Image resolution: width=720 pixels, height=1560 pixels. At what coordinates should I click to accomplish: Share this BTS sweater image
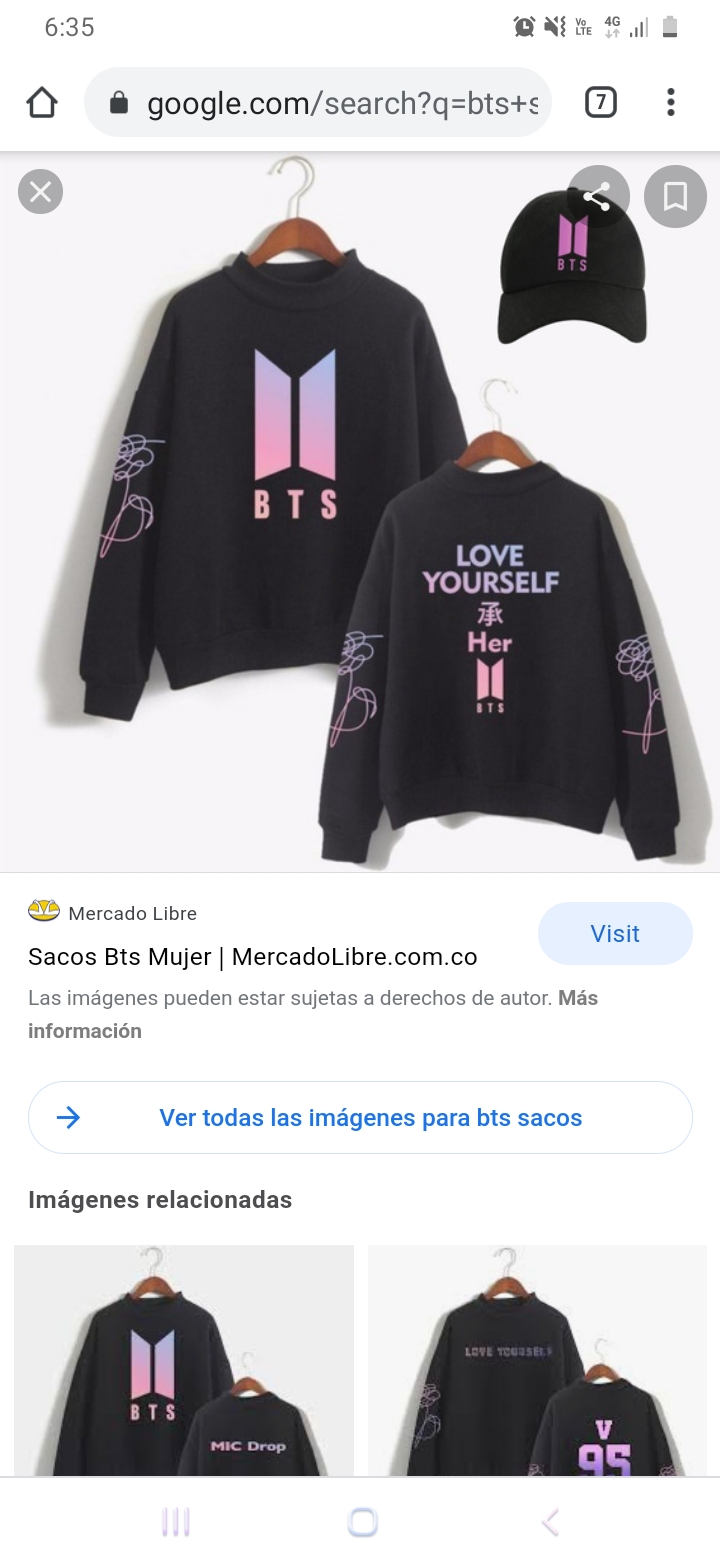[598, 196]
